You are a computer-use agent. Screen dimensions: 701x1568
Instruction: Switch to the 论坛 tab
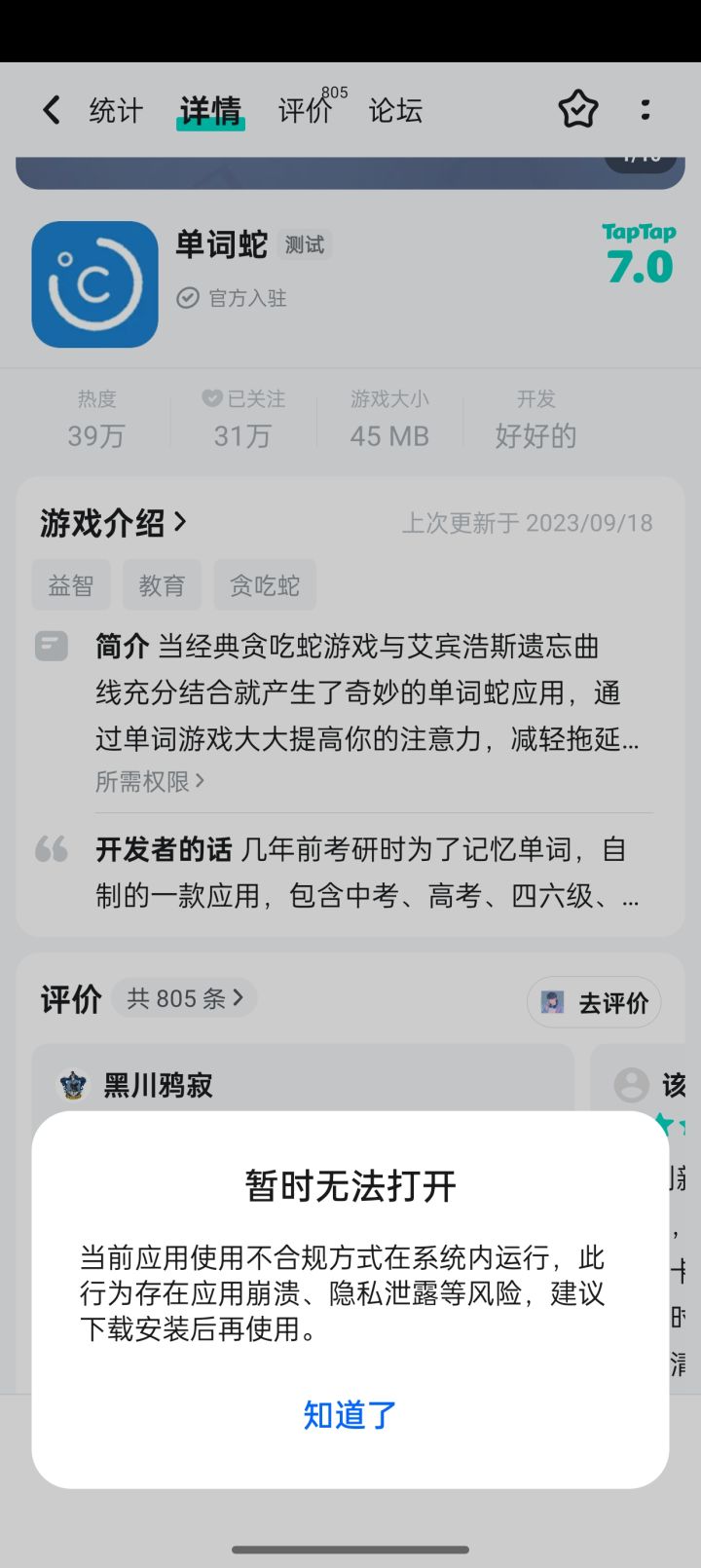click(394, 110)
